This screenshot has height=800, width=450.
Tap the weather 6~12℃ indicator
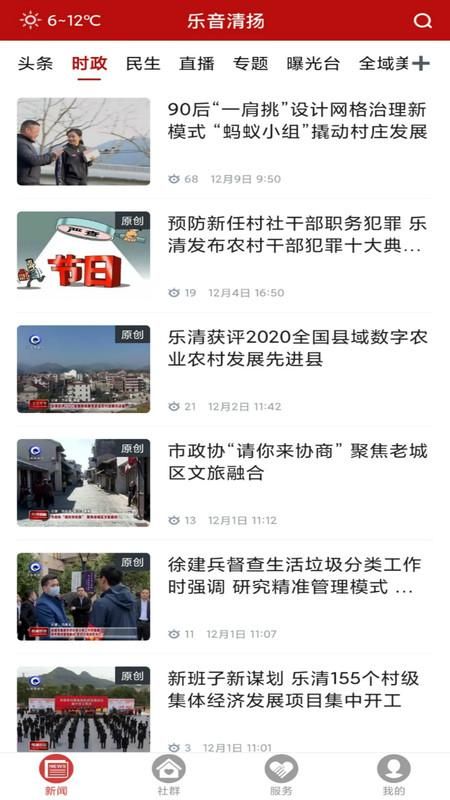pyautogui.click(x=60, y=21)
